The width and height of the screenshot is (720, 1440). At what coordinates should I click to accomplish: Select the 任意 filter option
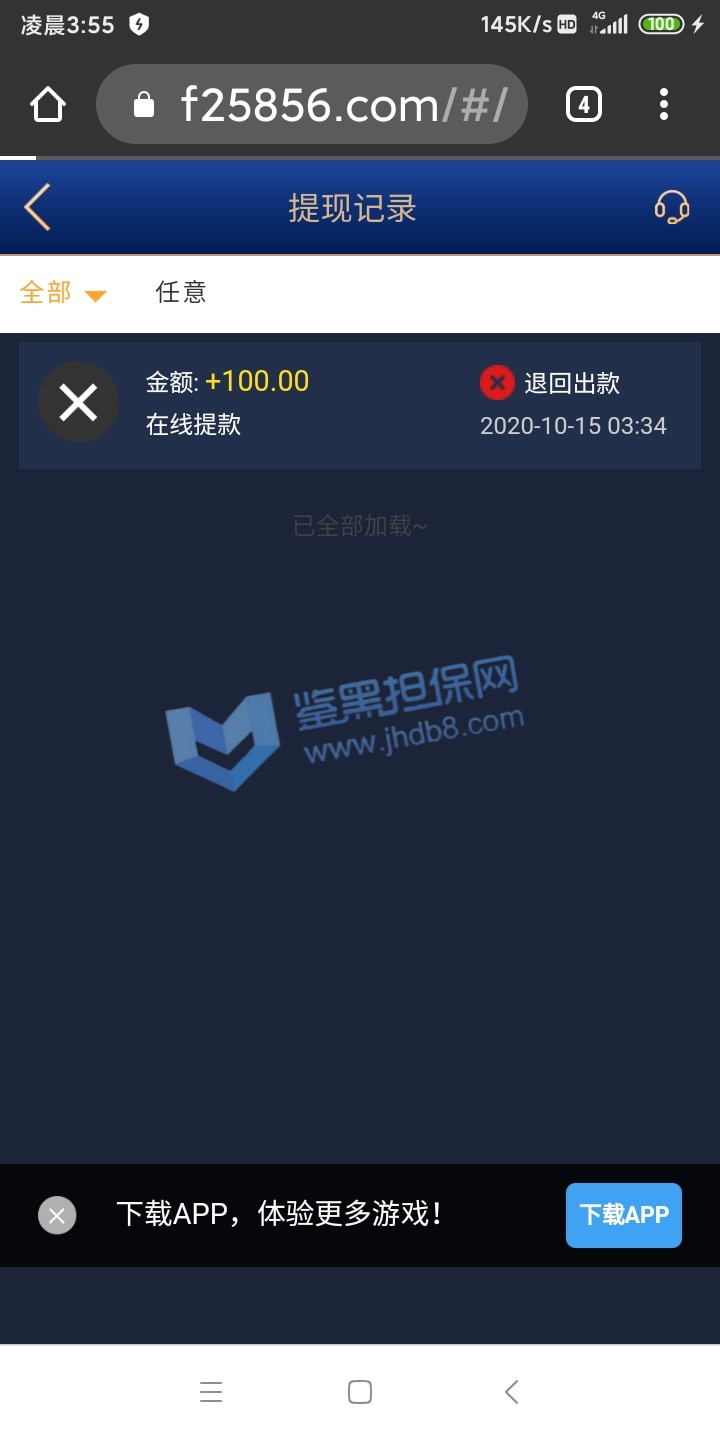tap(181, 292)
